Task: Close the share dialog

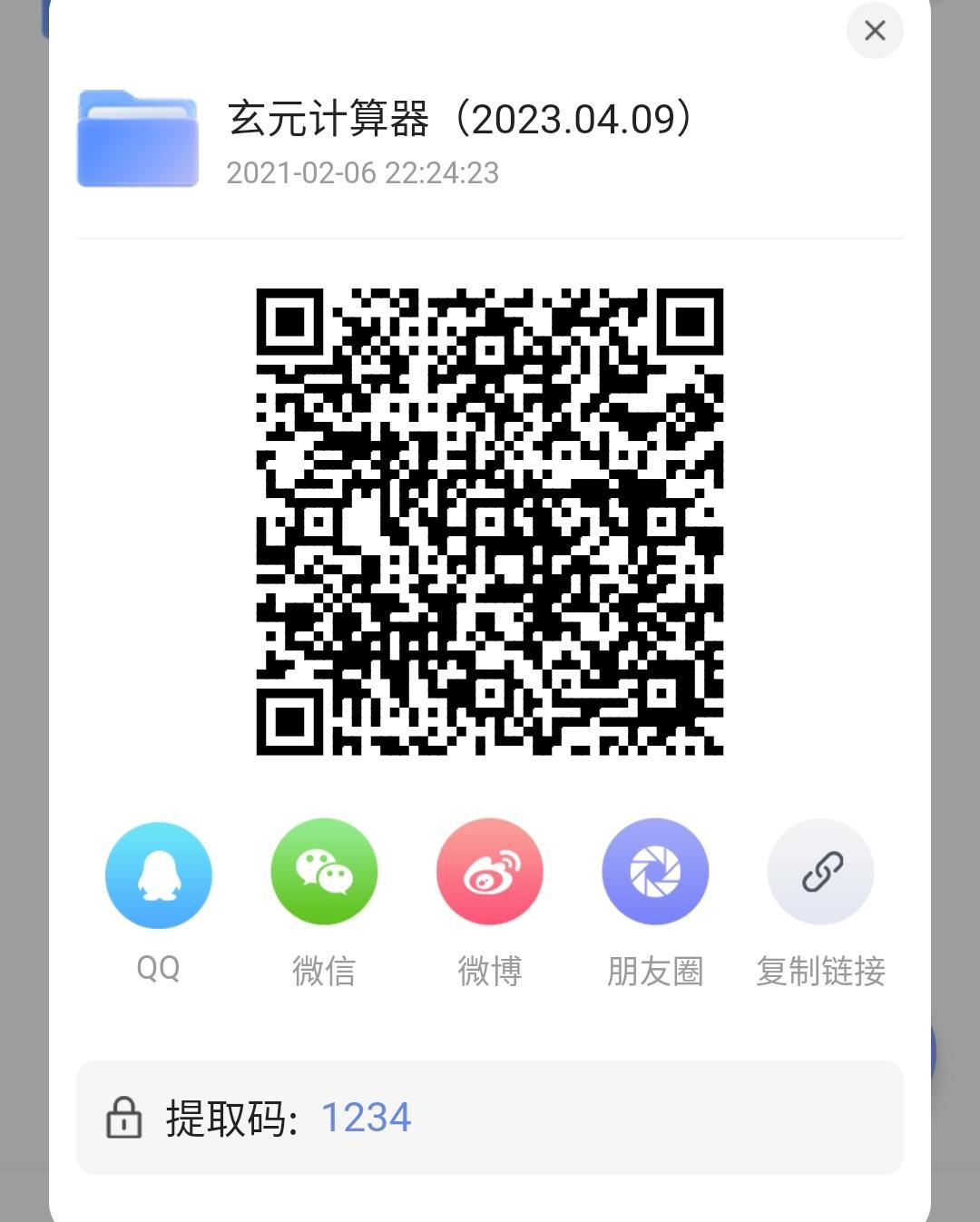Action: point(875,31)
